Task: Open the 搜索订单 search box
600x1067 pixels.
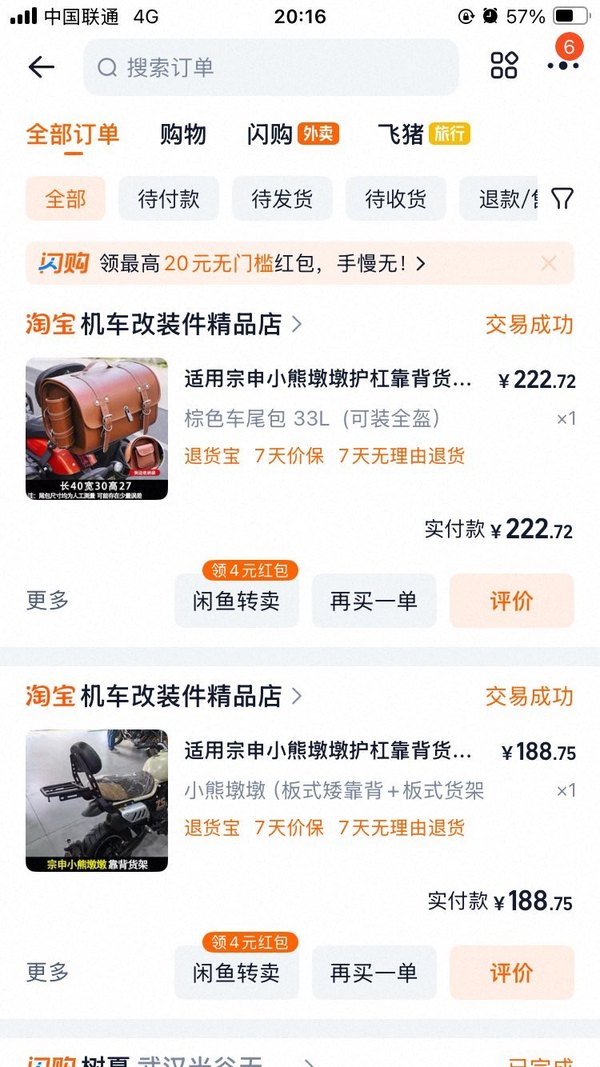Action: (270, 67)
